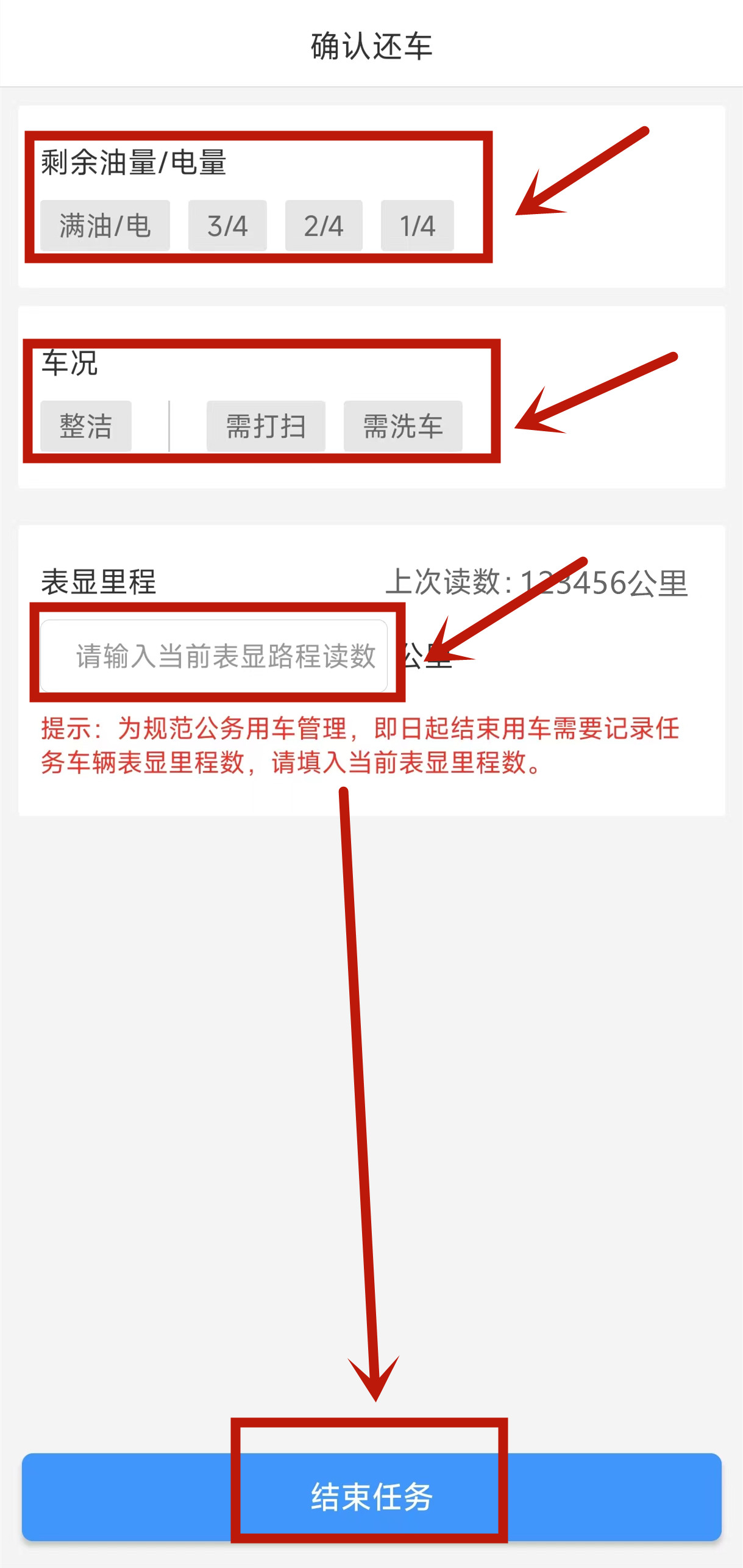Focus the odometer reading input field
The height and width of the screenshot is (1568, 743).
[x=214, y=656]
